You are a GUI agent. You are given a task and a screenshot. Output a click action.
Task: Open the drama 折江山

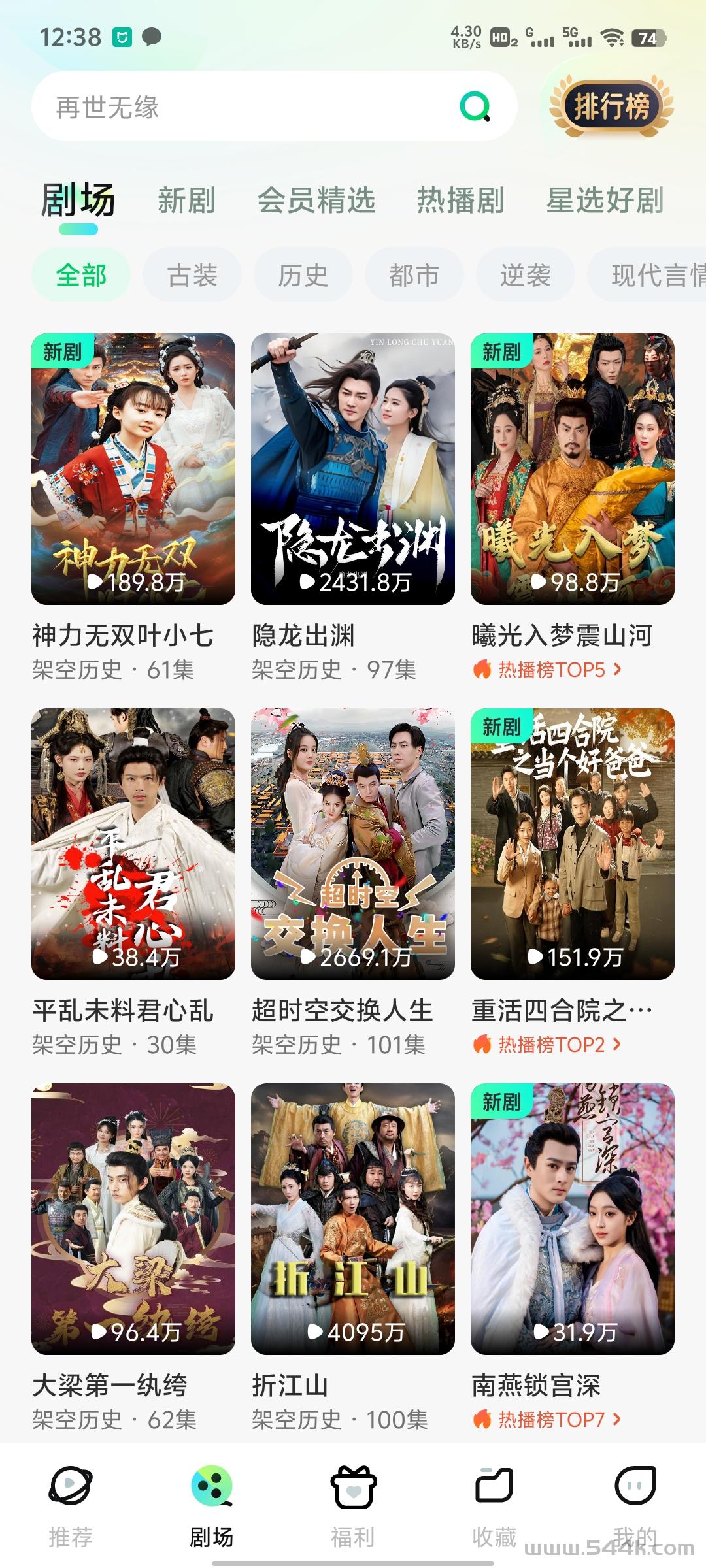pos(353,1218)
